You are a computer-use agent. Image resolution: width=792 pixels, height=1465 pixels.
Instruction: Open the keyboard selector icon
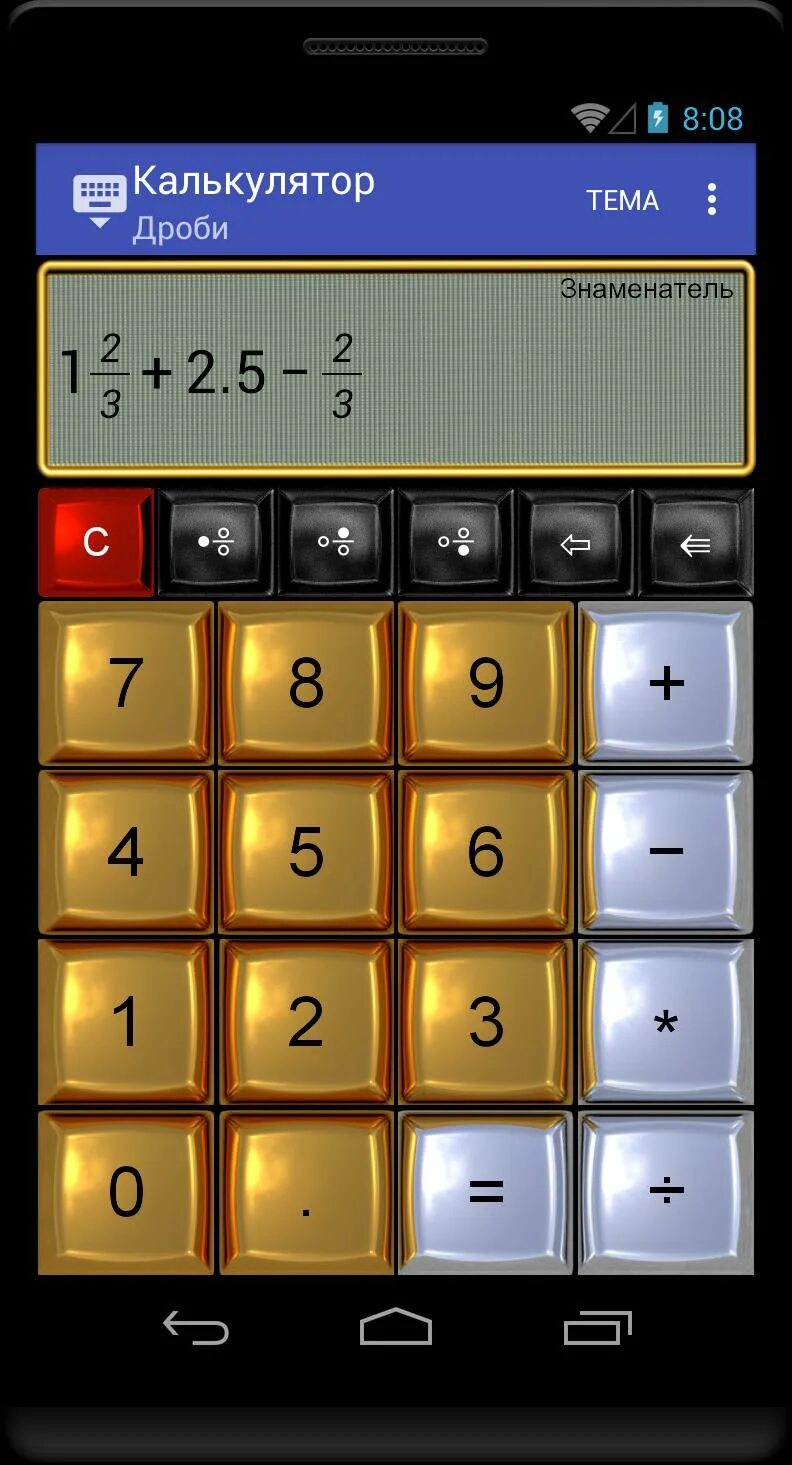(x=99, y=200)
